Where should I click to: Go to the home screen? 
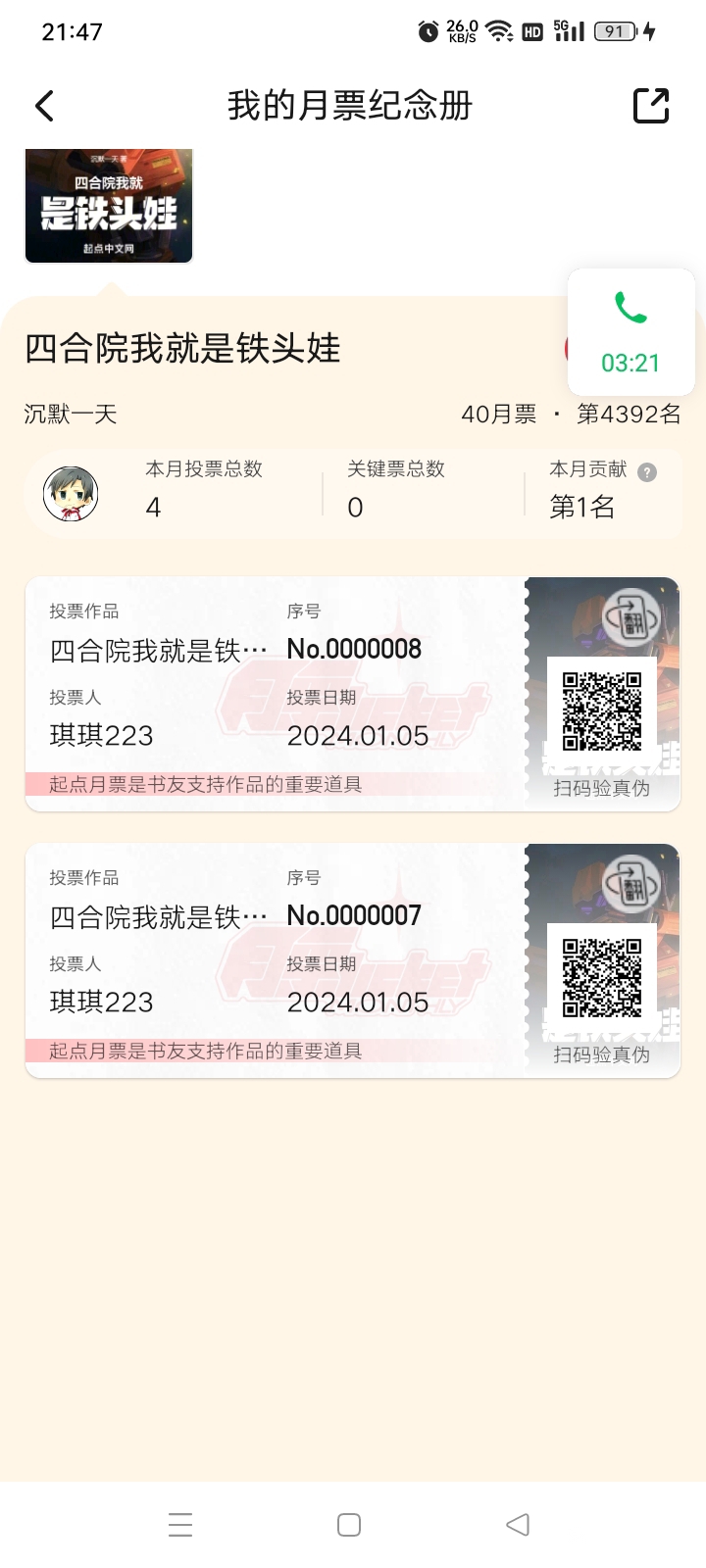click(x=349, y=1524)
